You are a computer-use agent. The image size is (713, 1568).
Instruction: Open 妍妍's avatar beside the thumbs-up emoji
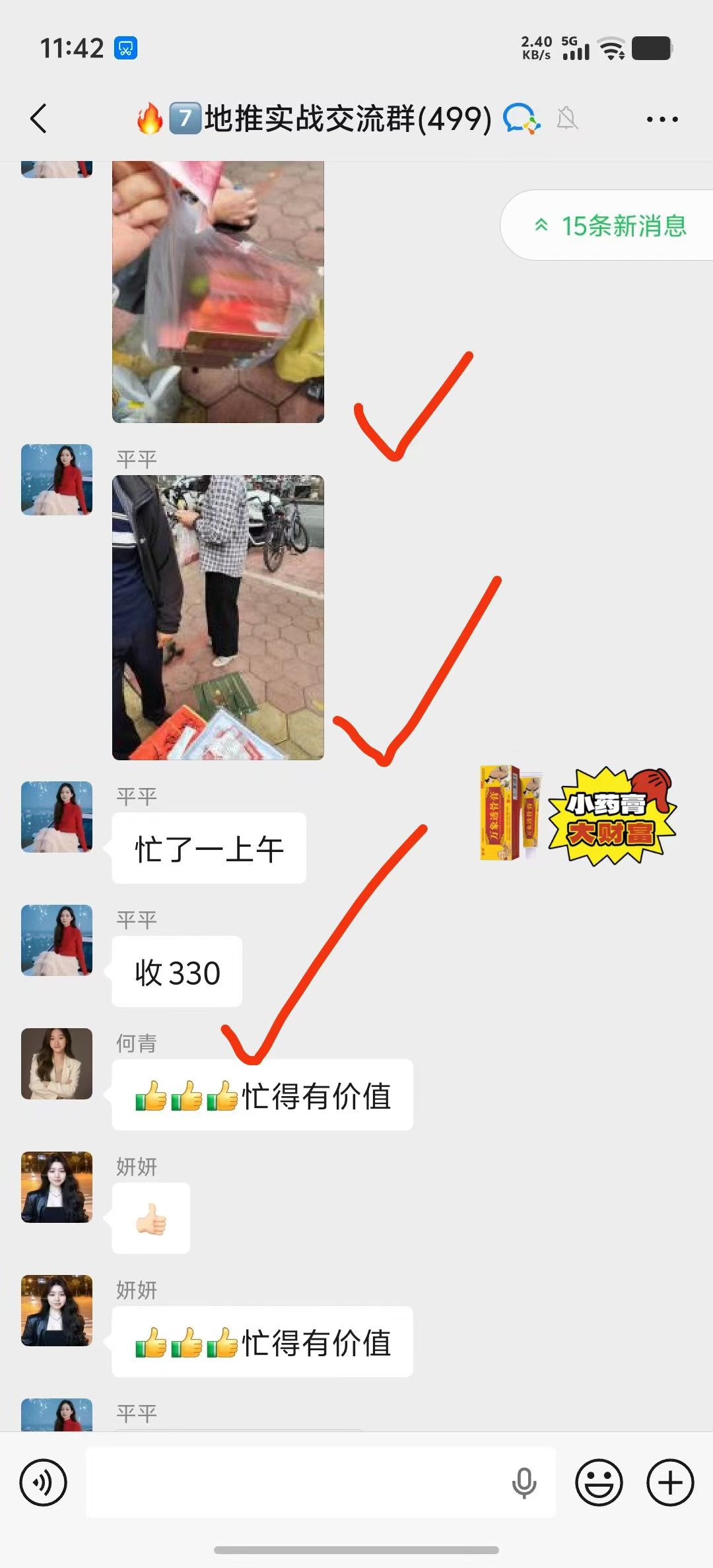coord(57,1187)
